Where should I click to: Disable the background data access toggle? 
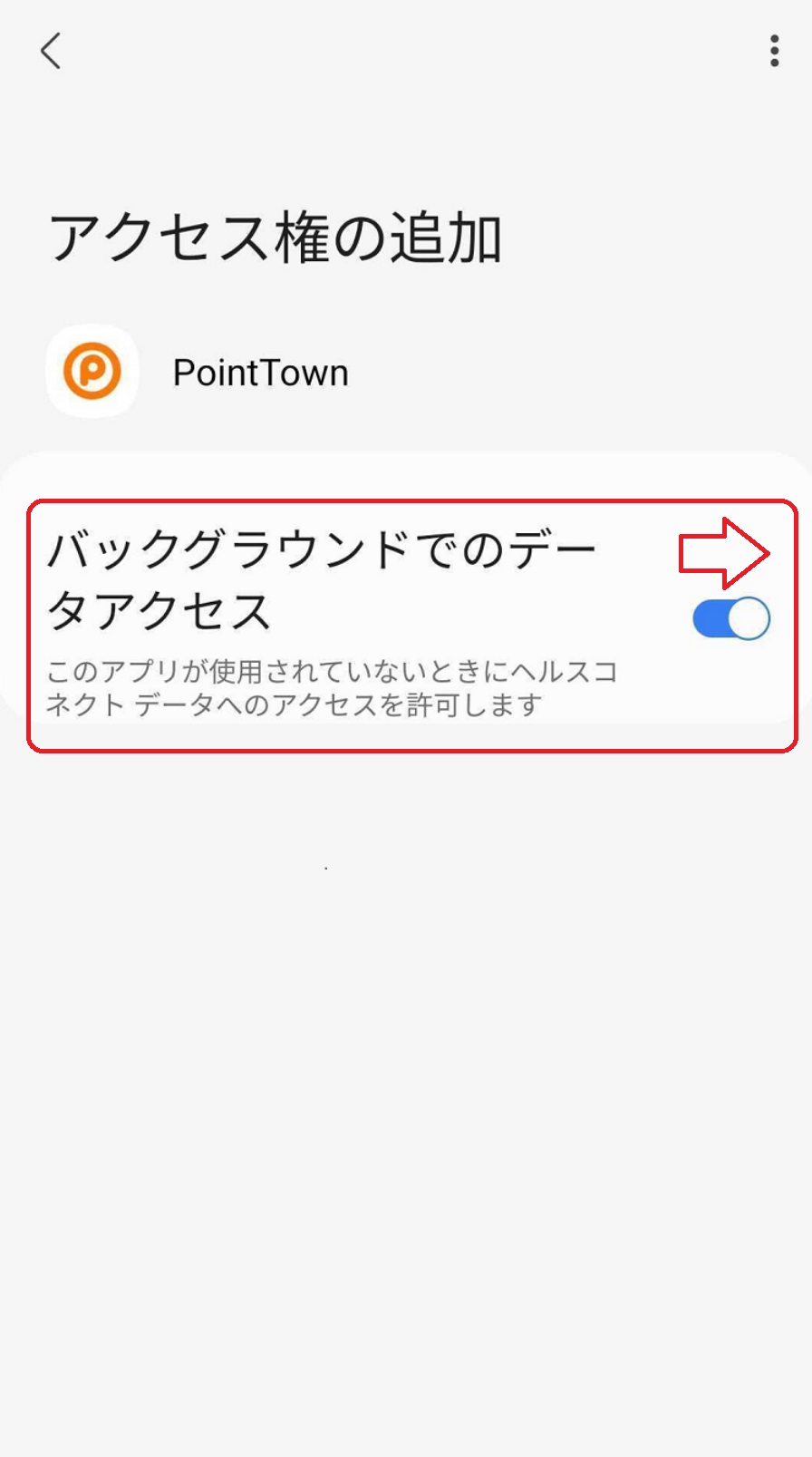(730, 618)
